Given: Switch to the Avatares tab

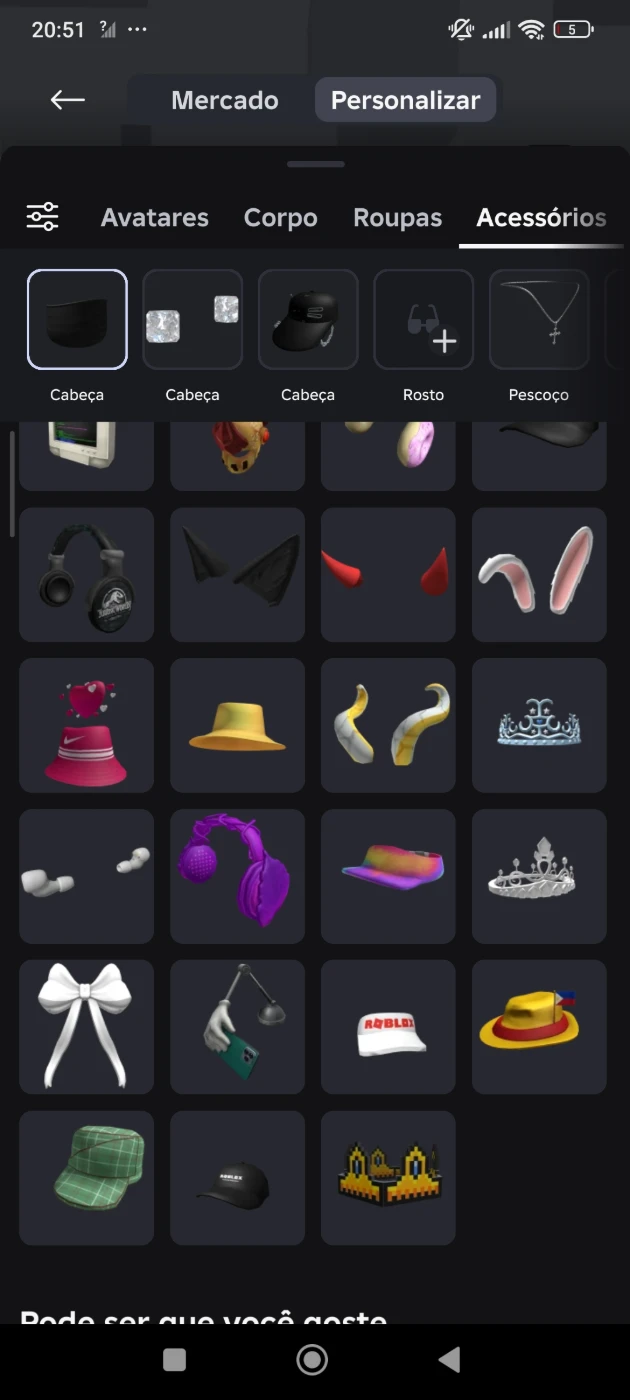Looking at the screenshot, I should pyautogui.click(x=154, y=217).
